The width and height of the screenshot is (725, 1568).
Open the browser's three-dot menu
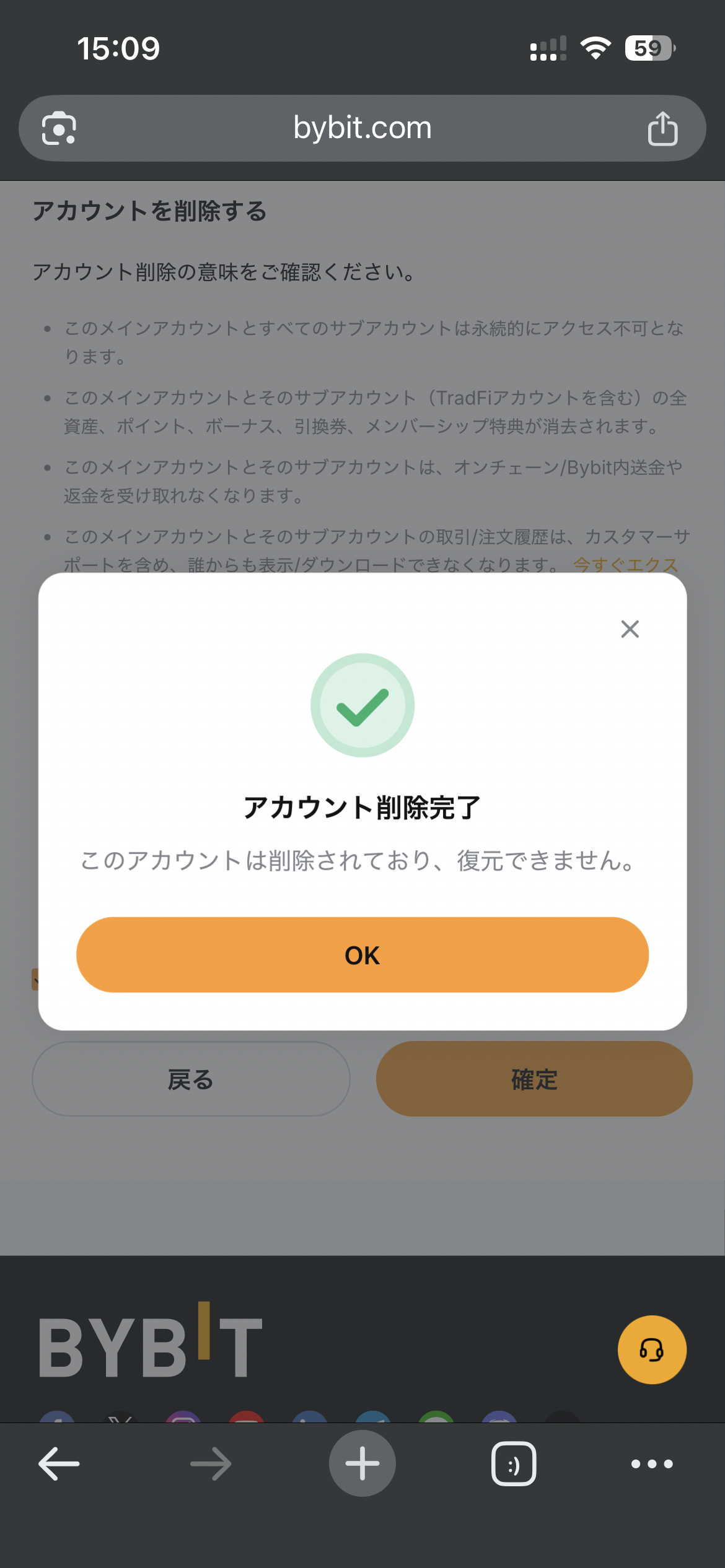click(x=652, y=1464)
